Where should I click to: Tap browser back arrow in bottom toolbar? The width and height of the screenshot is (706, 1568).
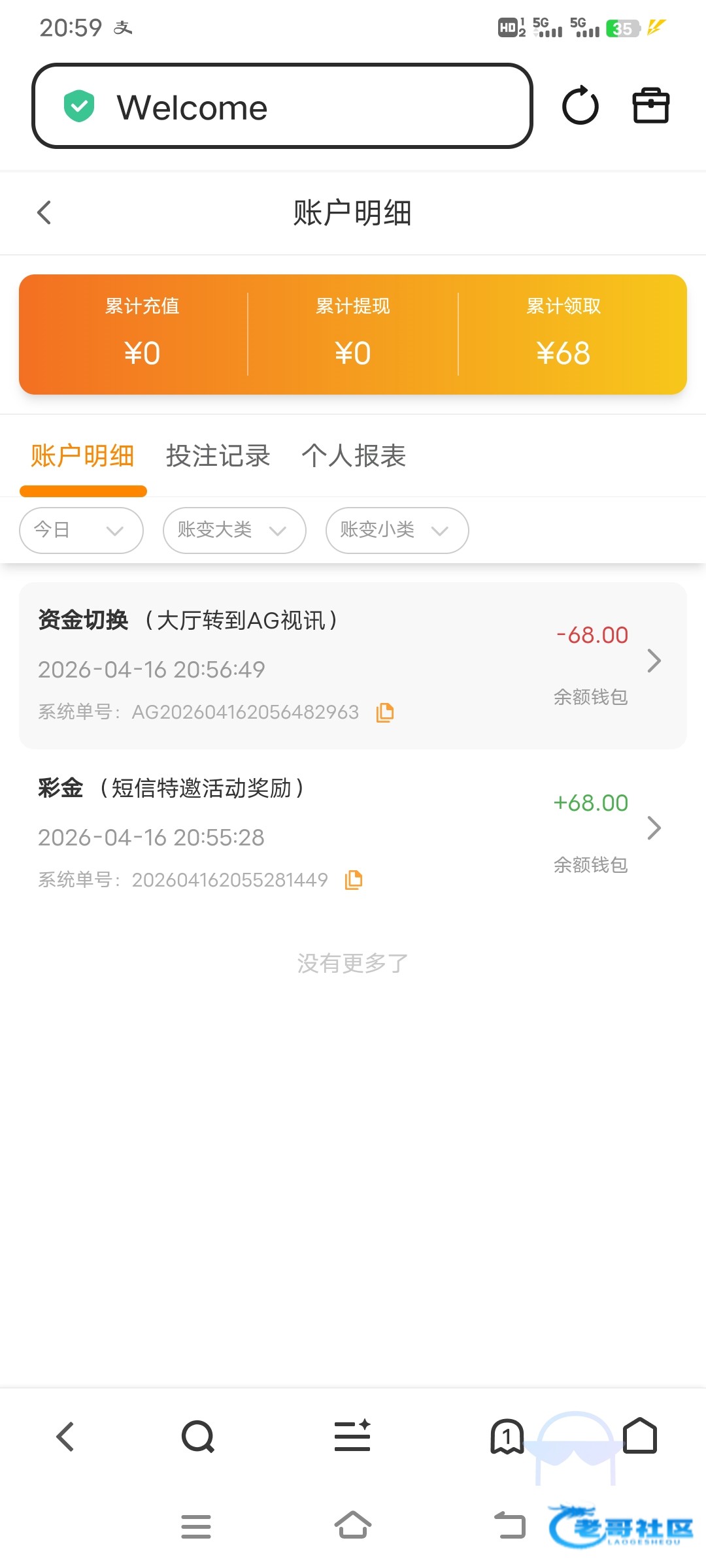[65, 1437]
